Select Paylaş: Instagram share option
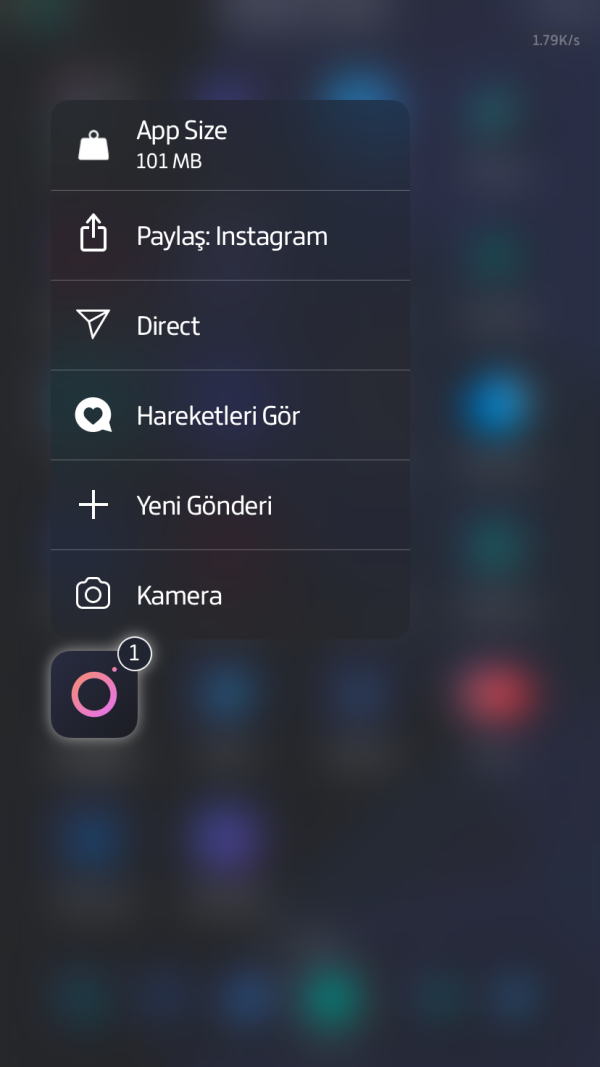Viewport: 600px width, 1067px height. click(x=230, y=236)
